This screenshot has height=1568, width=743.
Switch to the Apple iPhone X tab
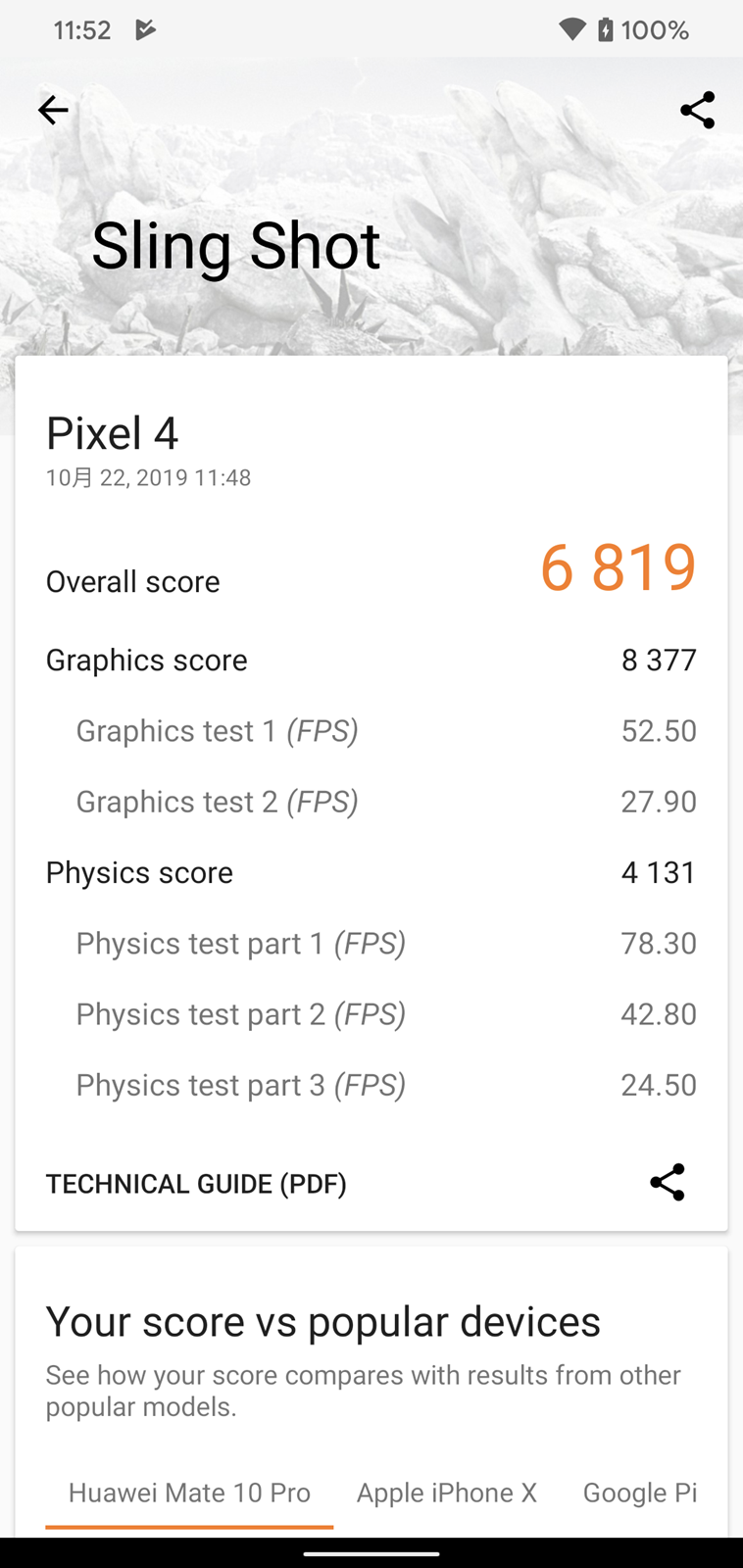(447, 1493)
